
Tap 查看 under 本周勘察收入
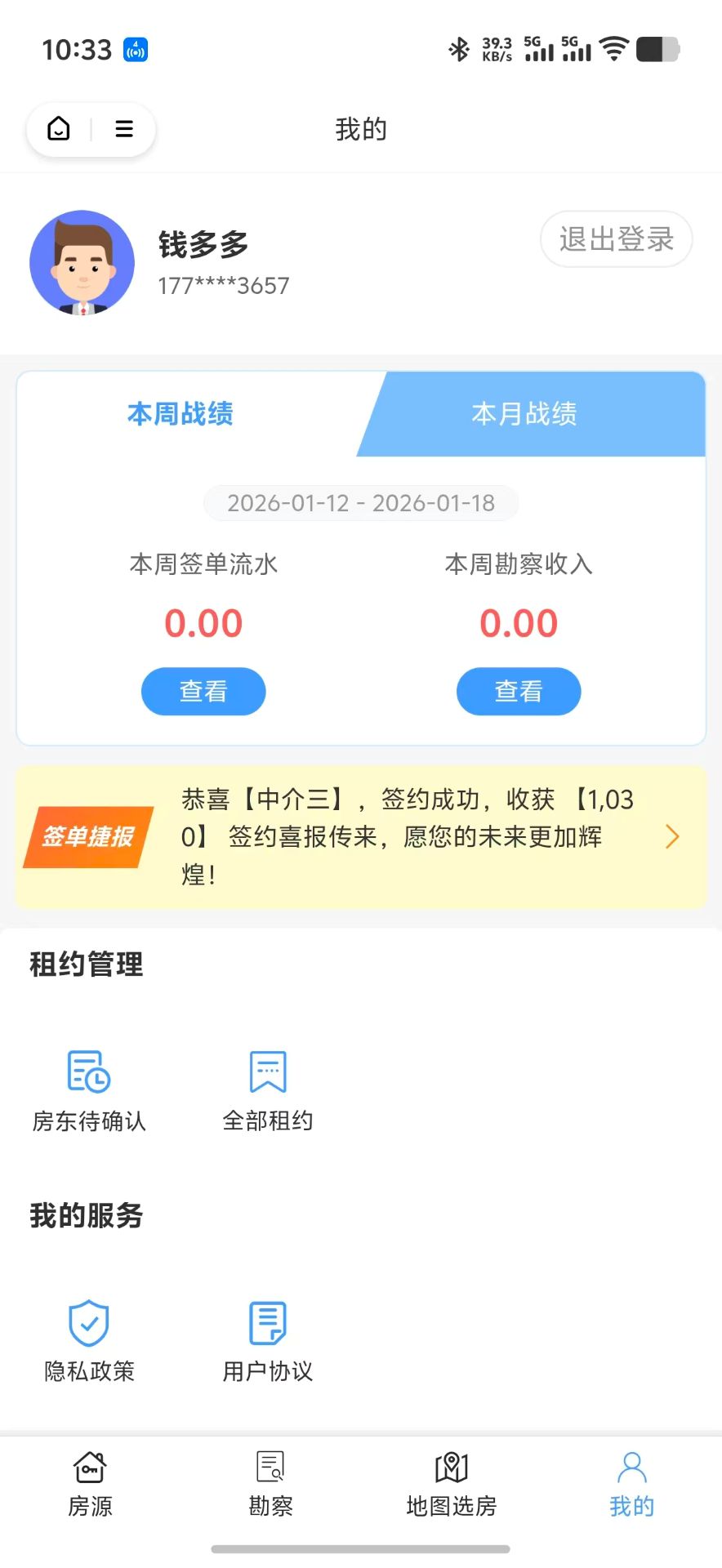[519, 691]
